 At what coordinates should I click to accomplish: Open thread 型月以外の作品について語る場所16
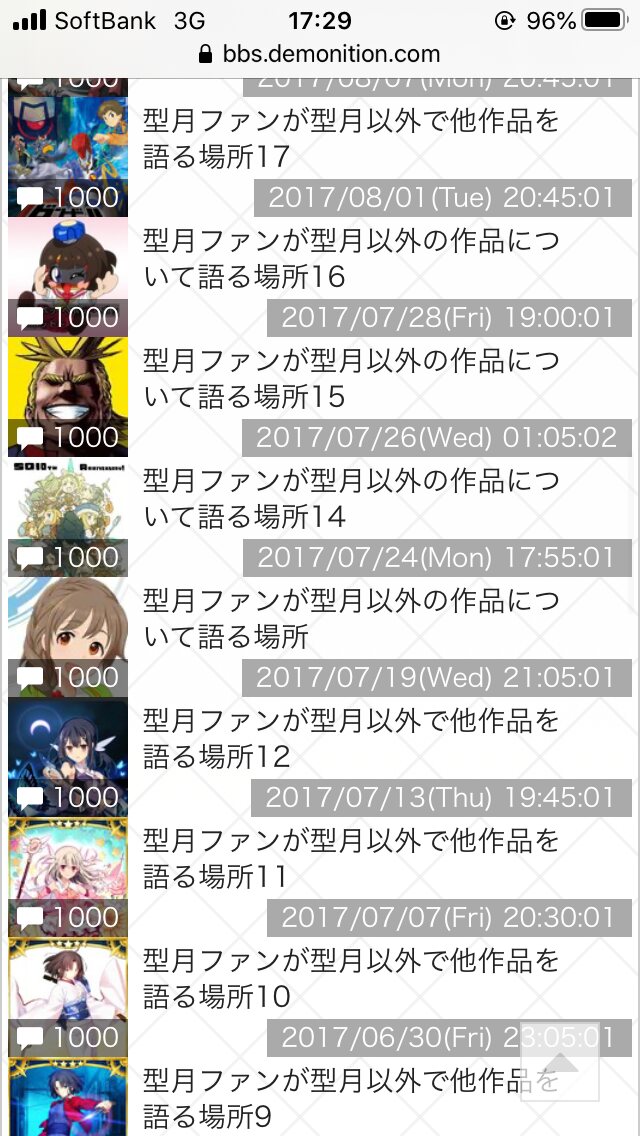click(x=350, y=258)
